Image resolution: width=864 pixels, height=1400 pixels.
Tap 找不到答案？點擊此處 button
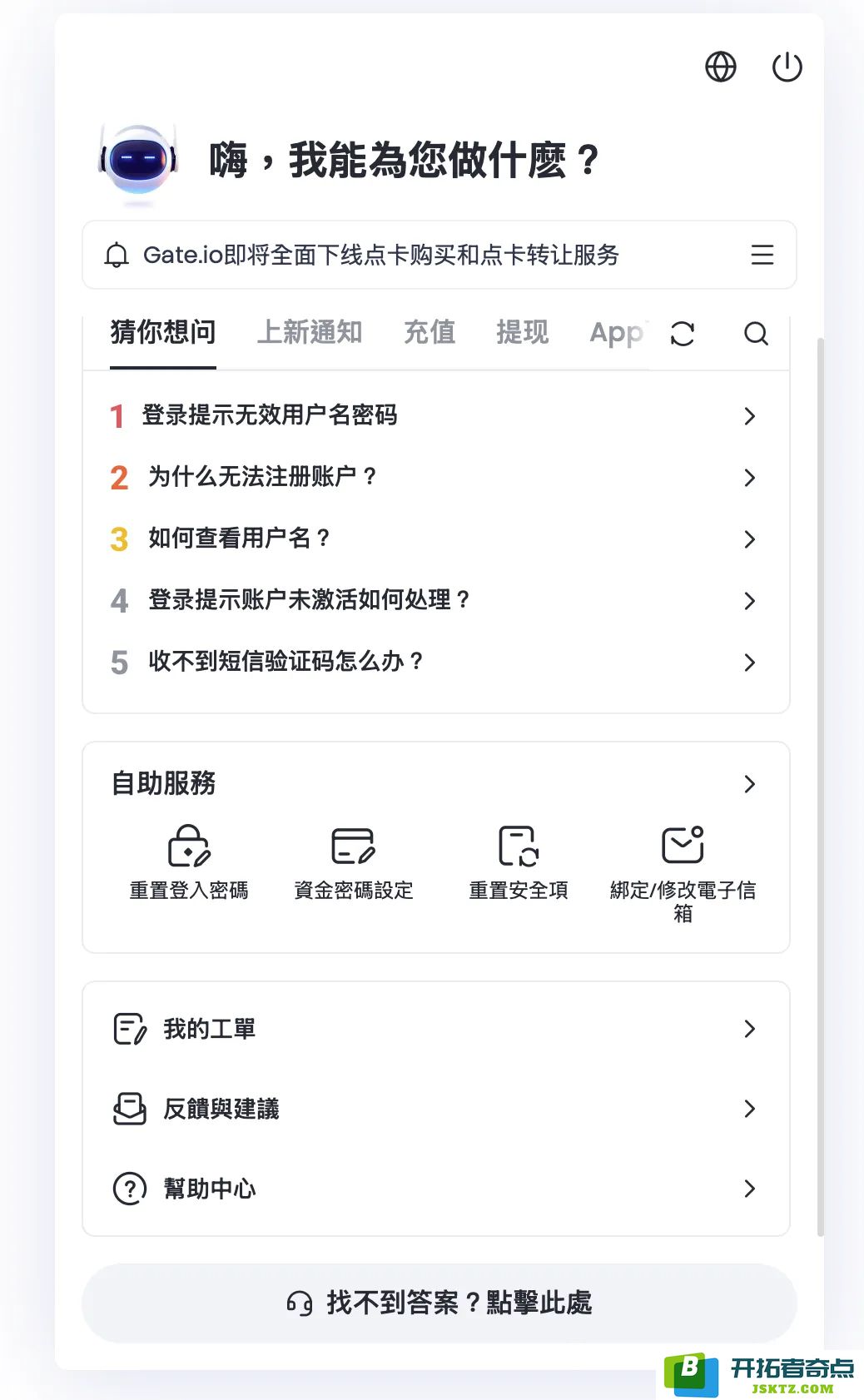pyautogui.click(x=439, y=1303)
